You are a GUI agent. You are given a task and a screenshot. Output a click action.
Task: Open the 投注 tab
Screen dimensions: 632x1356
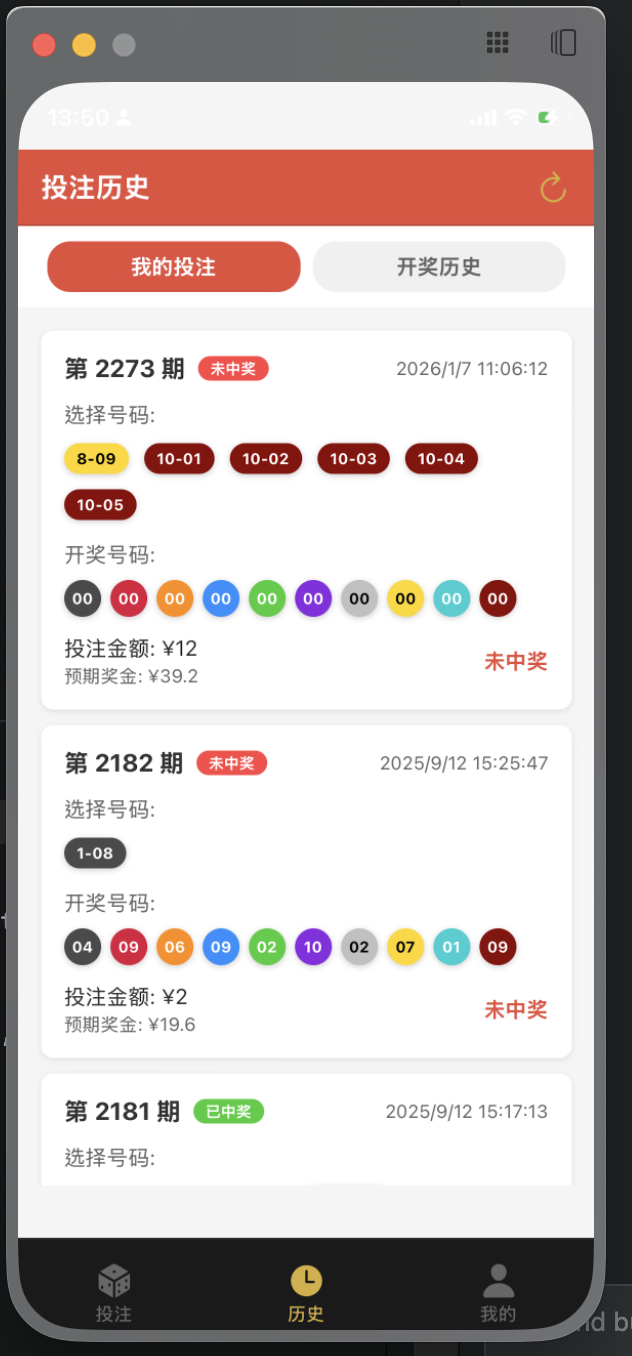[x=114, y=1292]
